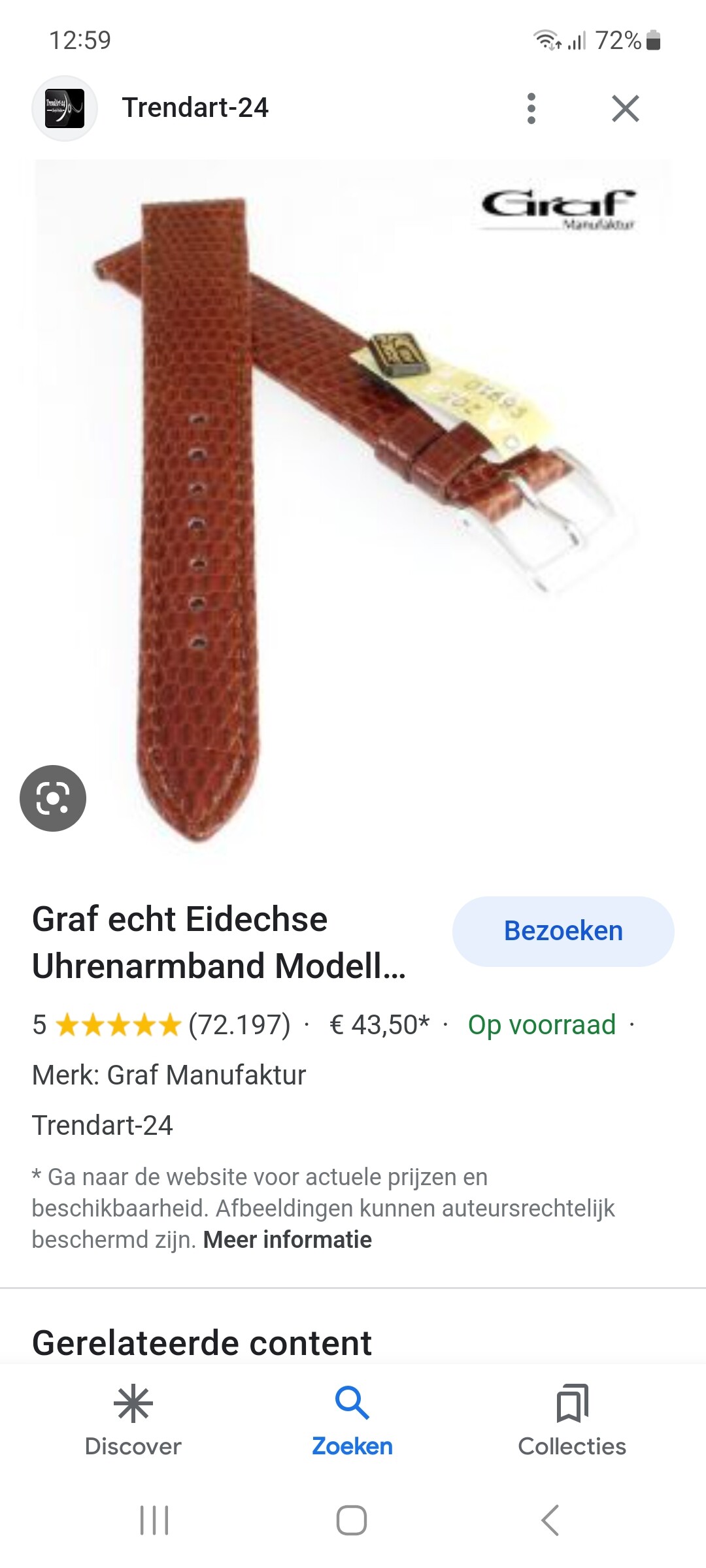Open the Meer informatie link
Viewport: 706px width, 1568px height.
tap(288, 1239)
